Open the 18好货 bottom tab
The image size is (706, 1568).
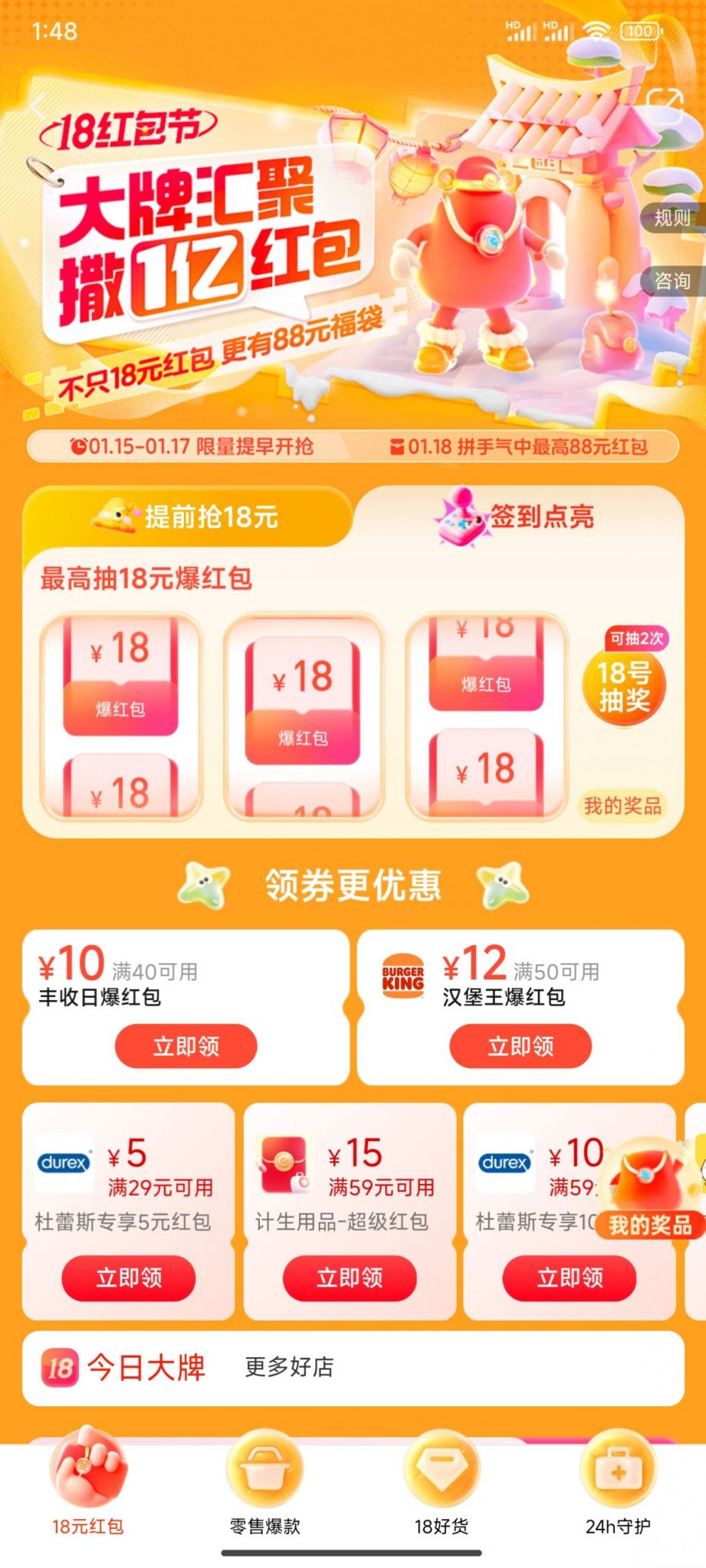[441, 1483]
